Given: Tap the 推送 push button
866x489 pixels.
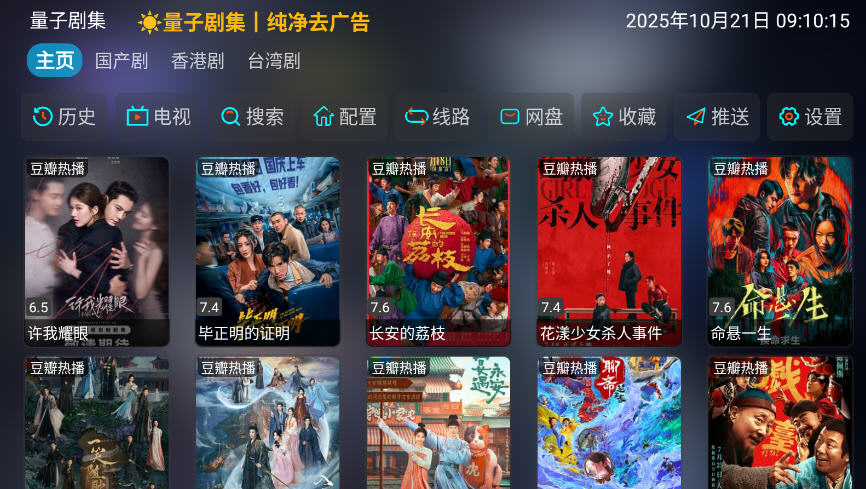Looking at the screenshot, I should (x=718, y=117).
